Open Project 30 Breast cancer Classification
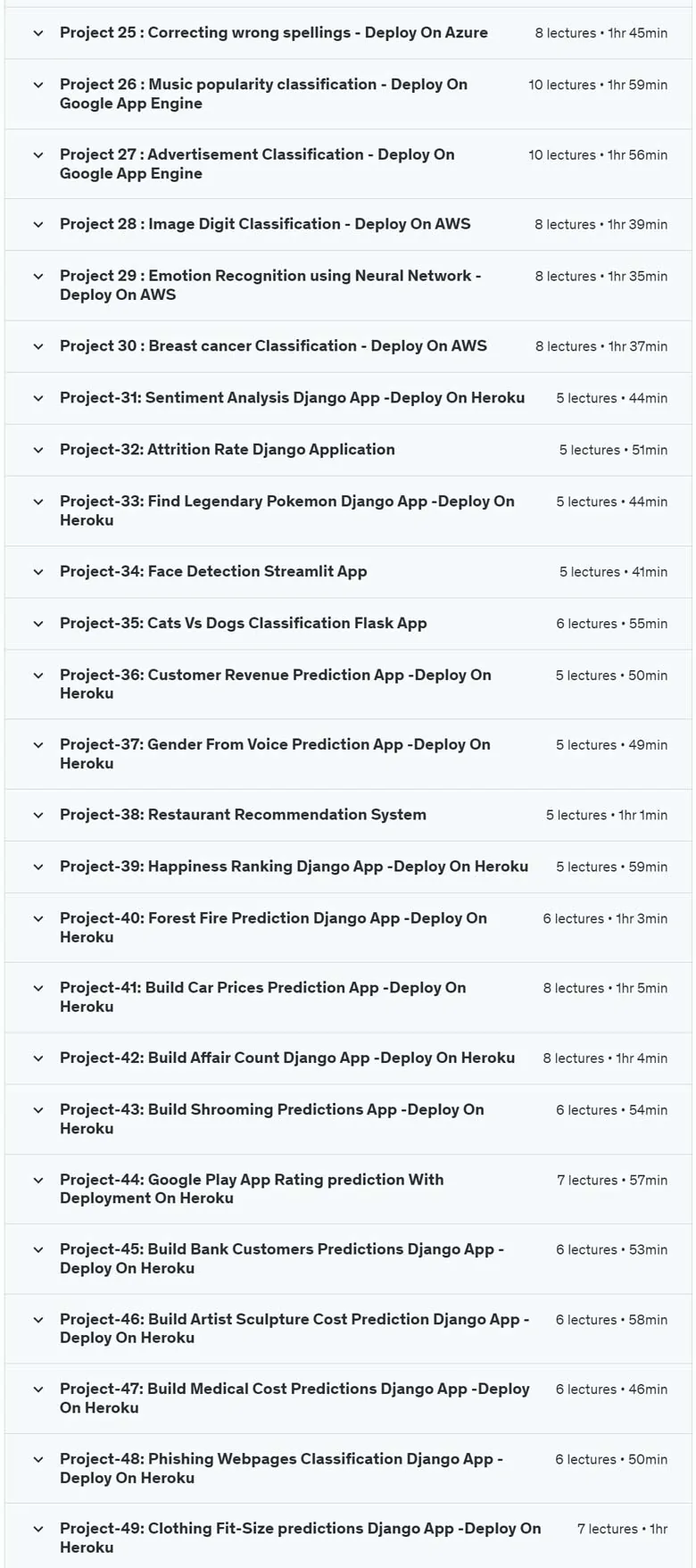The width and height of the screenshot is (696, 1568). (348, 346)
